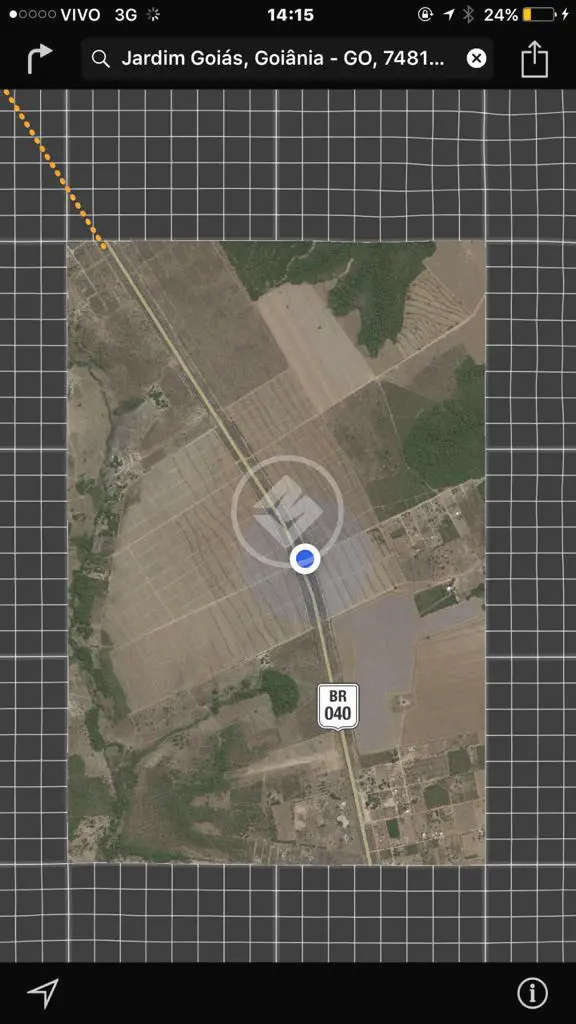Select the blue current location dot

pyautogui.click(x=304, y=559)
